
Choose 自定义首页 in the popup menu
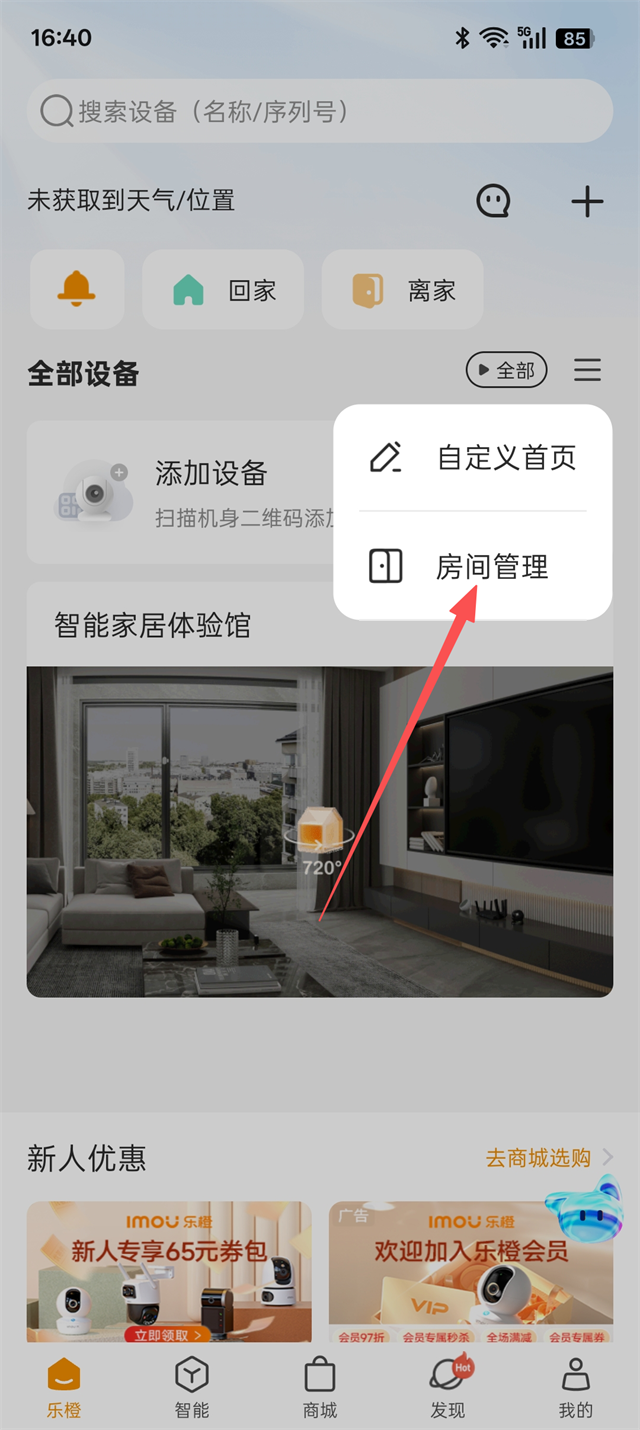[472, 458]
